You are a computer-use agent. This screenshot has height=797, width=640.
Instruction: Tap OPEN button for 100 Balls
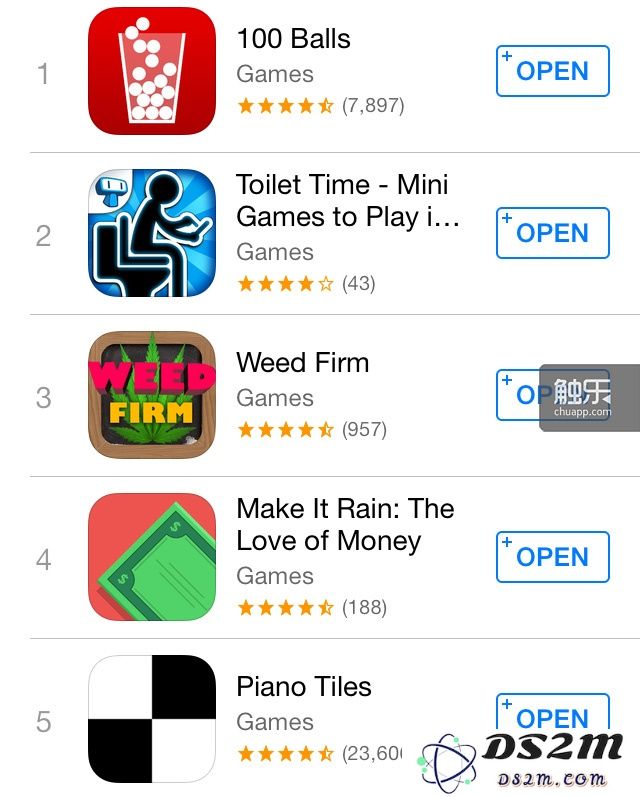pyautogui.click(x=552, y=71)
